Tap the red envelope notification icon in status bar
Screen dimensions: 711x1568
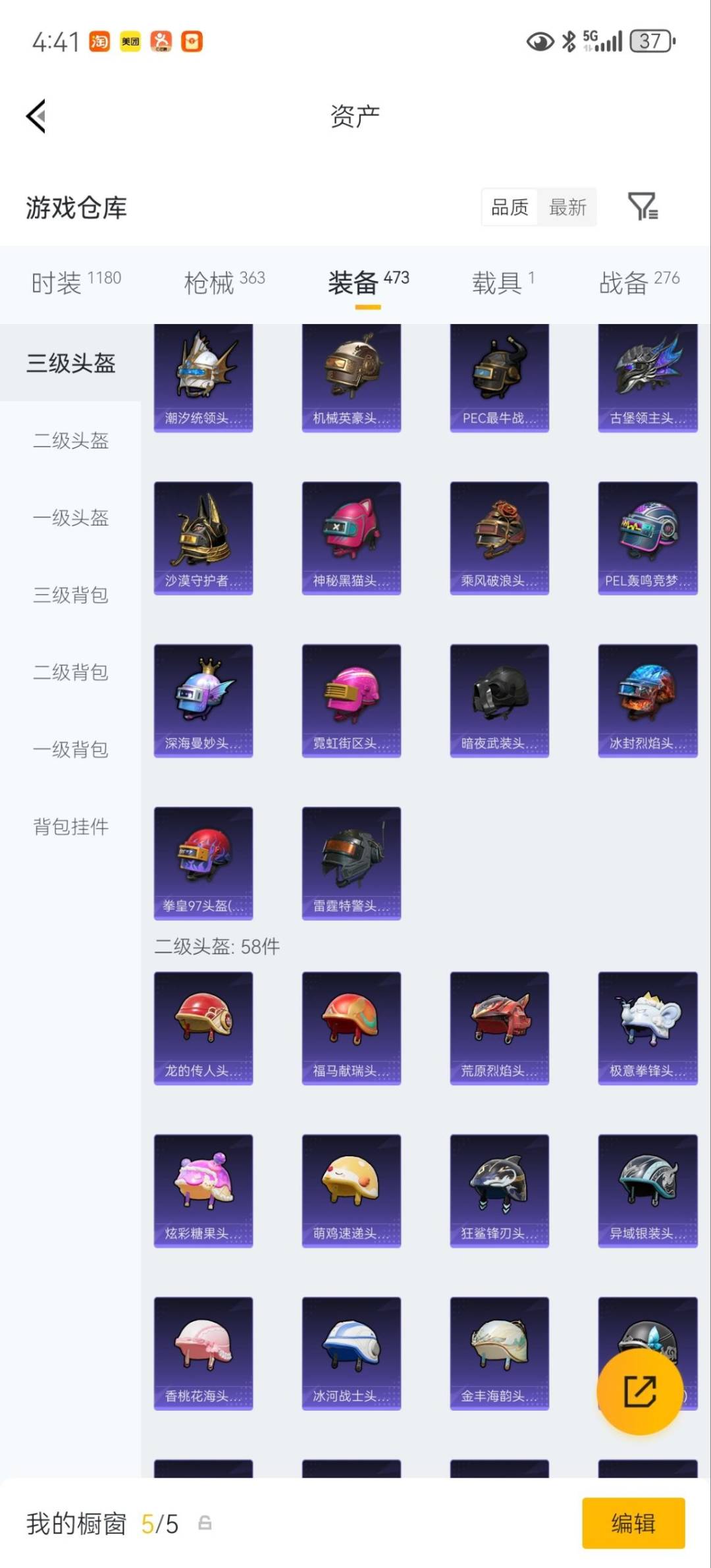point(191,41)
